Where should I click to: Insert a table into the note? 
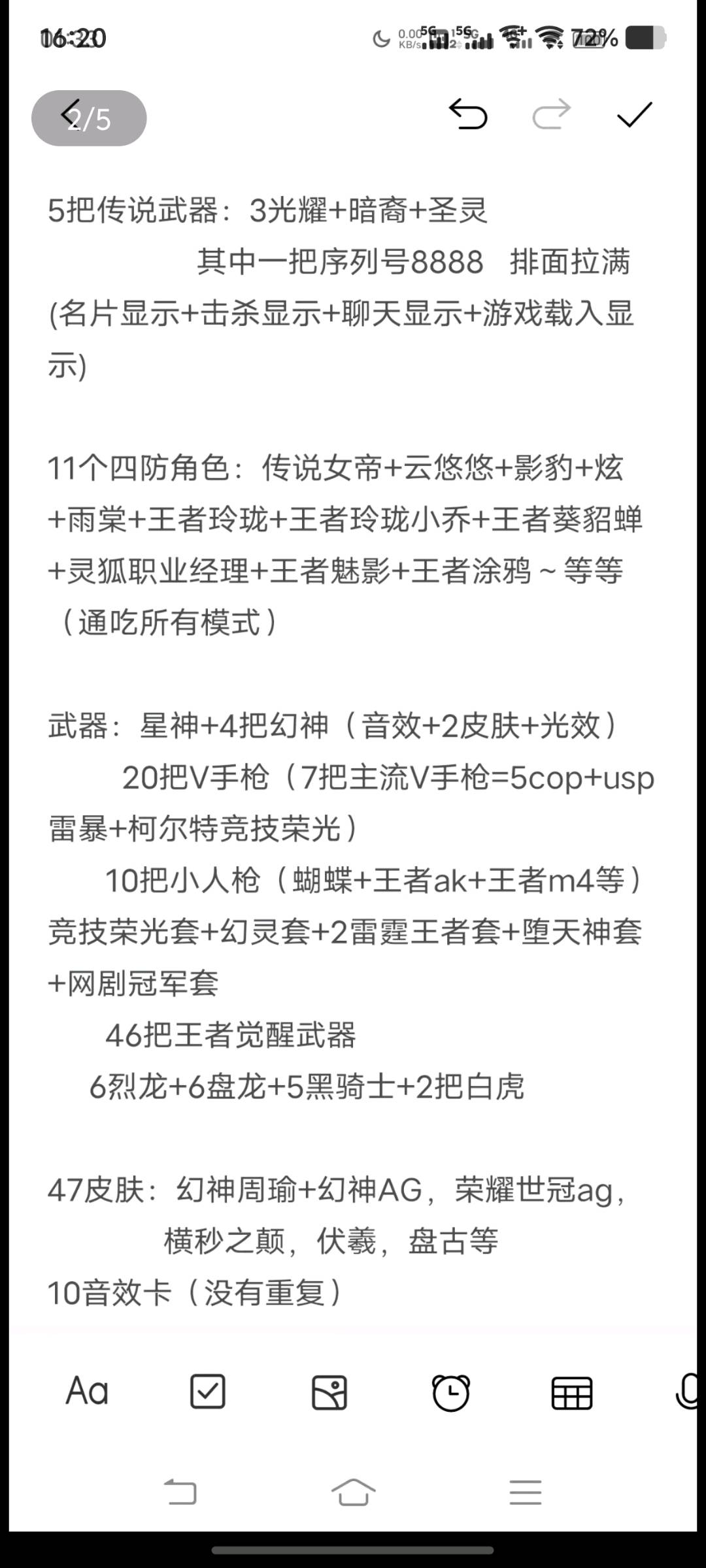tap(572, 1392)
